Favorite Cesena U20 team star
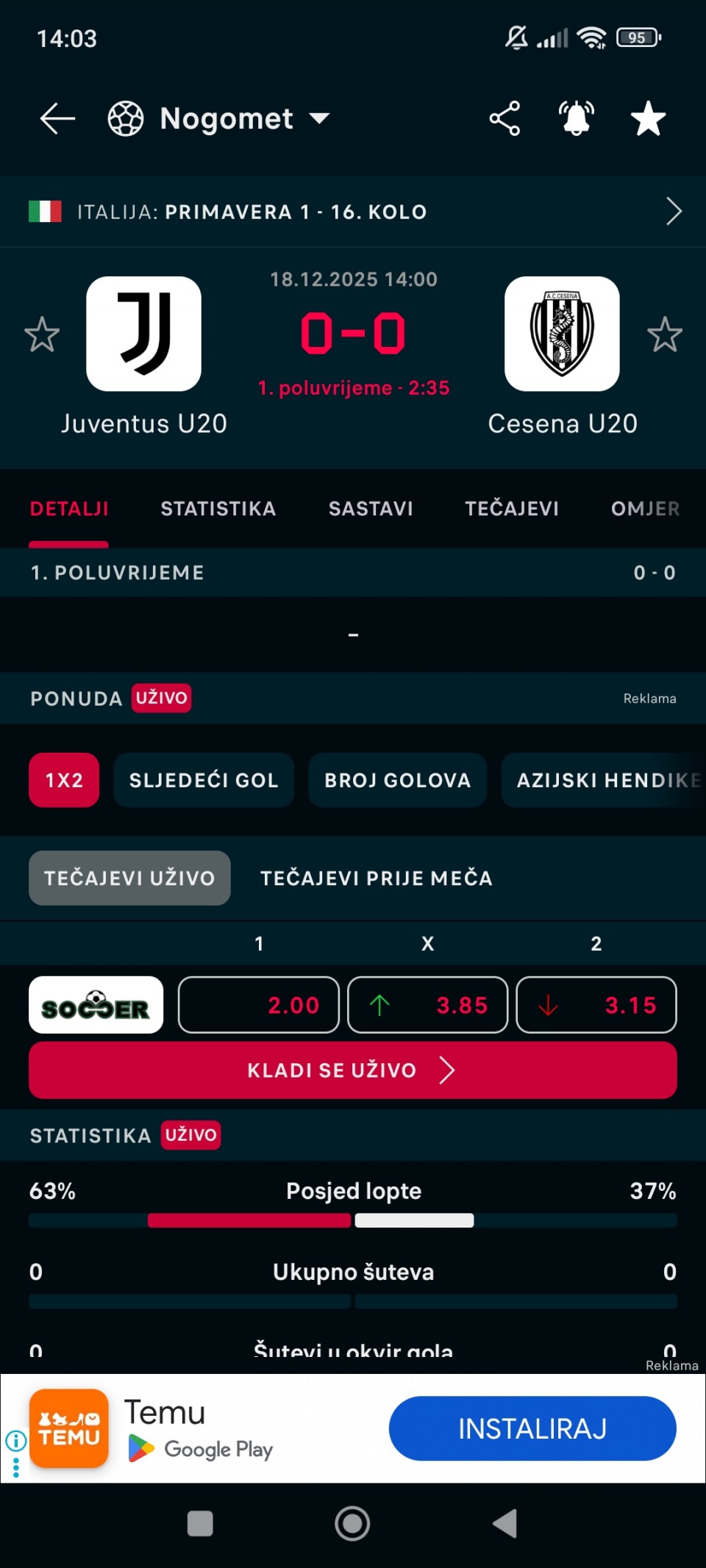 point(665,334)
